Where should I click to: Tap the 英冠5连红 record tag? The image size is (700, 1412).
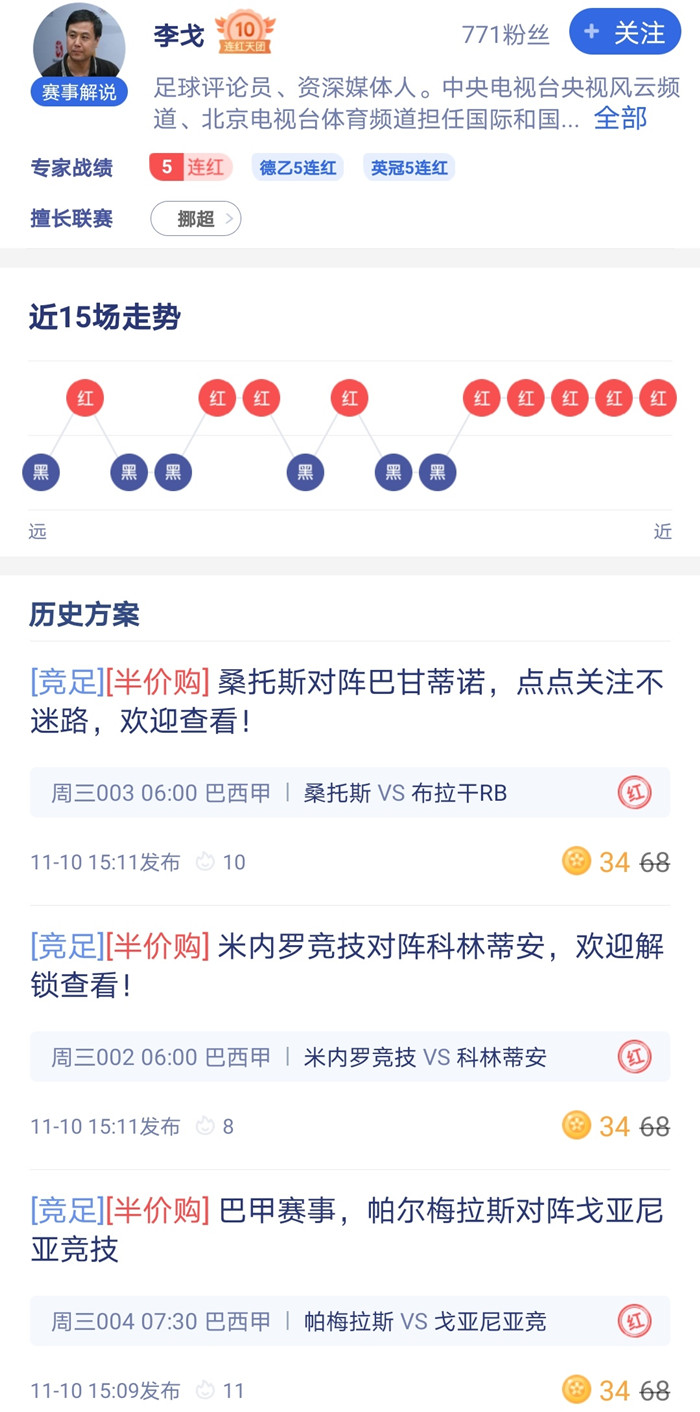409,168
